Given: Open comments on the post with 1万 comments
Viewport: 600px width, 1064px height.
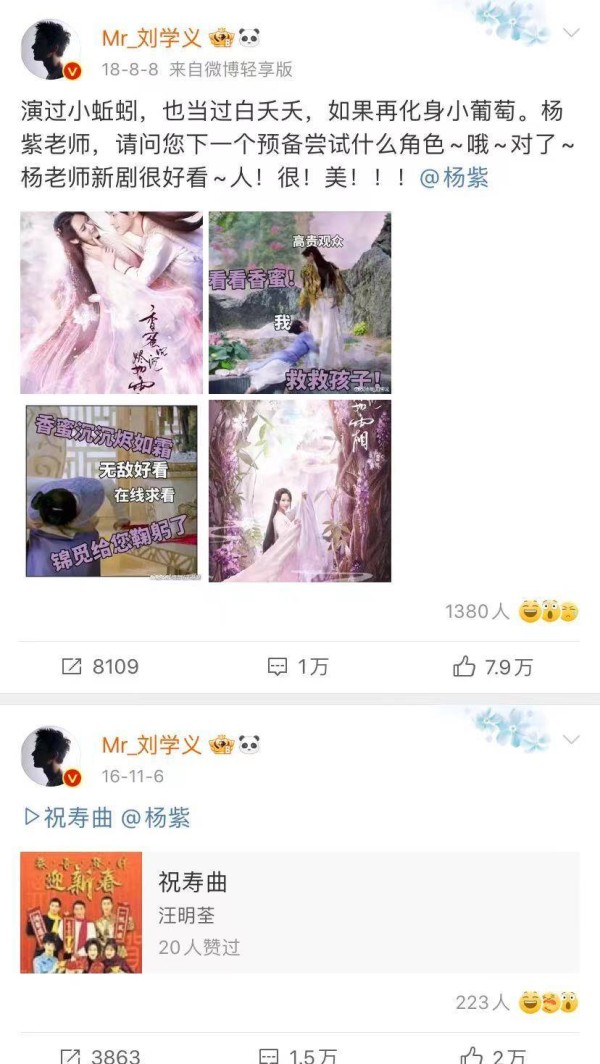Looking at the screenshot, I should (298, 667).
